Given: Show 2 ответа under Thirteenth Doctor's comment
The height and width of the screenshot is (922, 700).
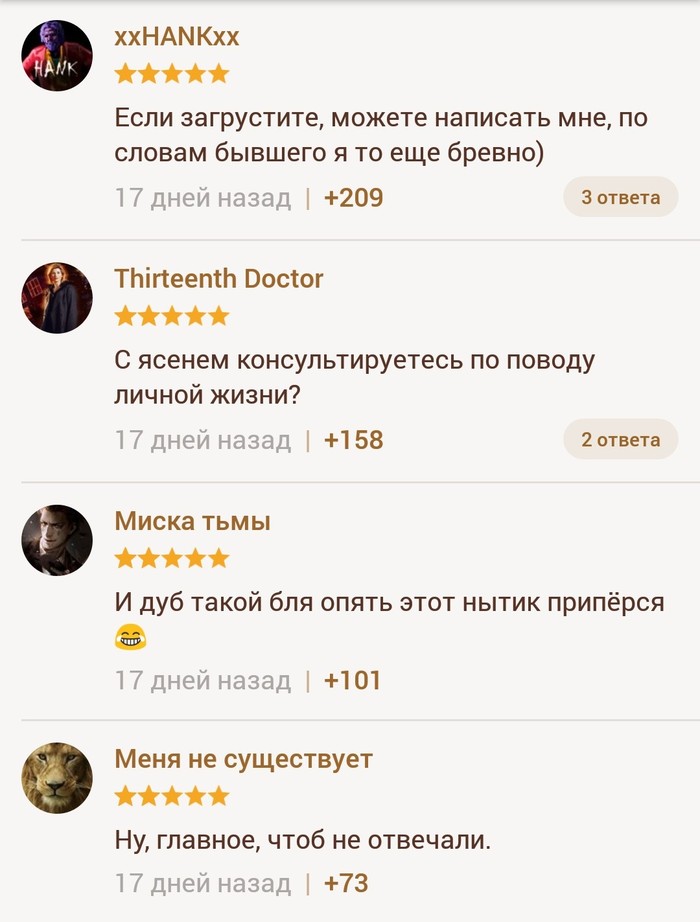Looking at the screenshot, I should 620,439.
